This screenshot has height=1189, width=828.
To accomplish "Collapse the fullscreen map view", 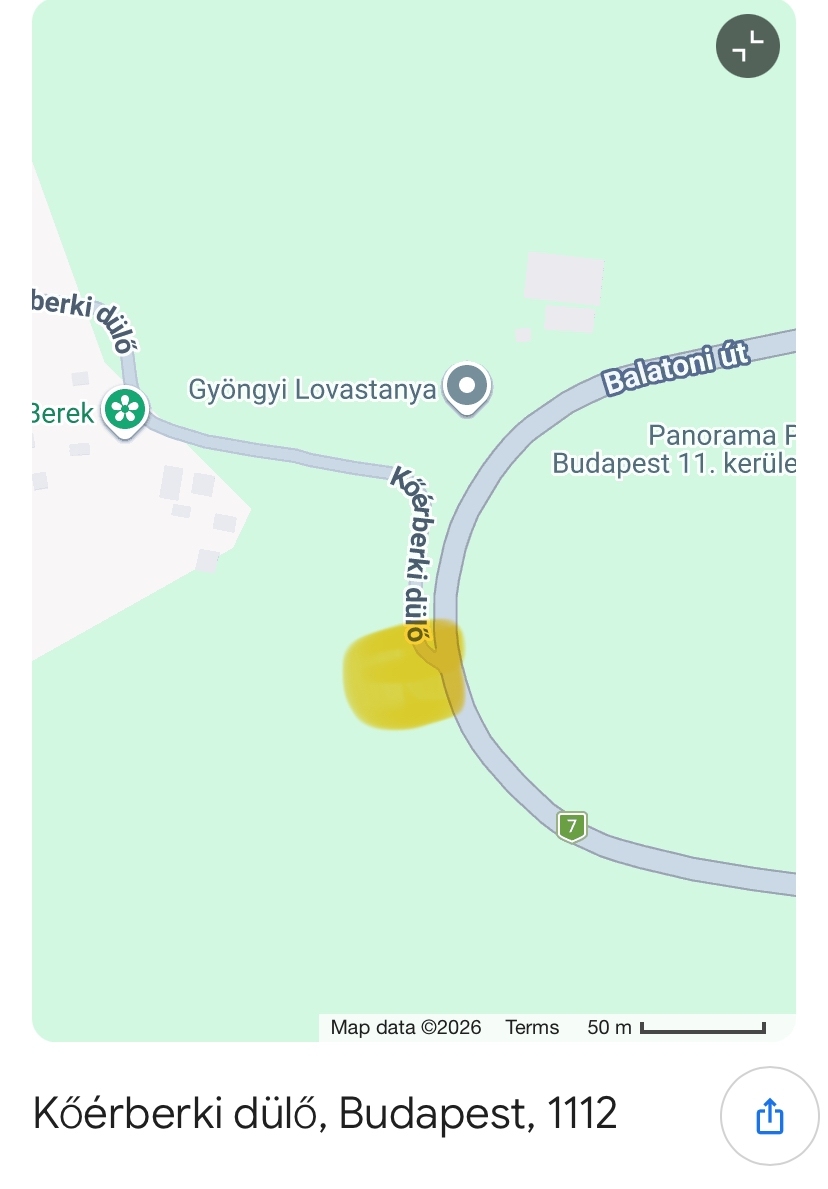I will pyautogui.click(x=748, y=46).
